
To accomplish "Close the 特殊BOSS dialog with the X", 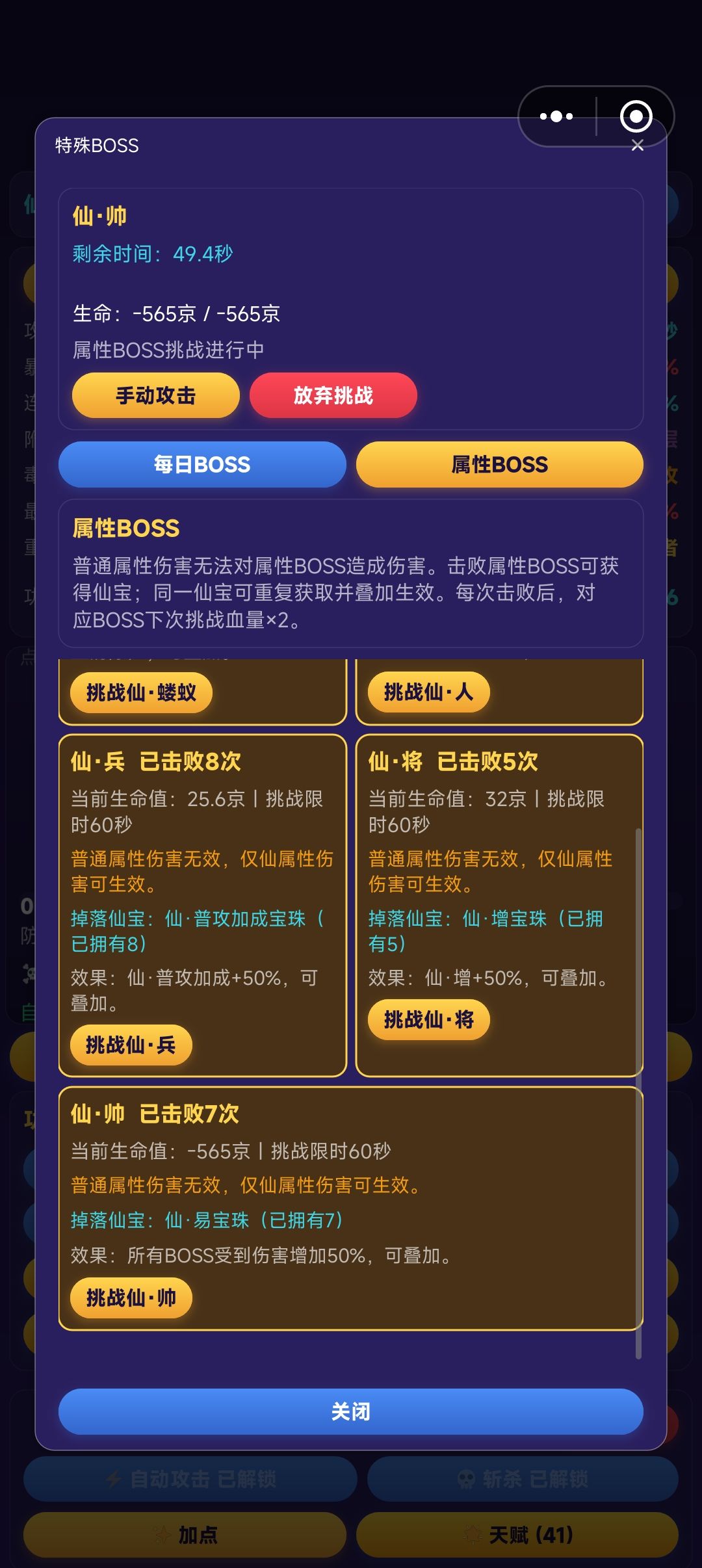I will (638, 145).
